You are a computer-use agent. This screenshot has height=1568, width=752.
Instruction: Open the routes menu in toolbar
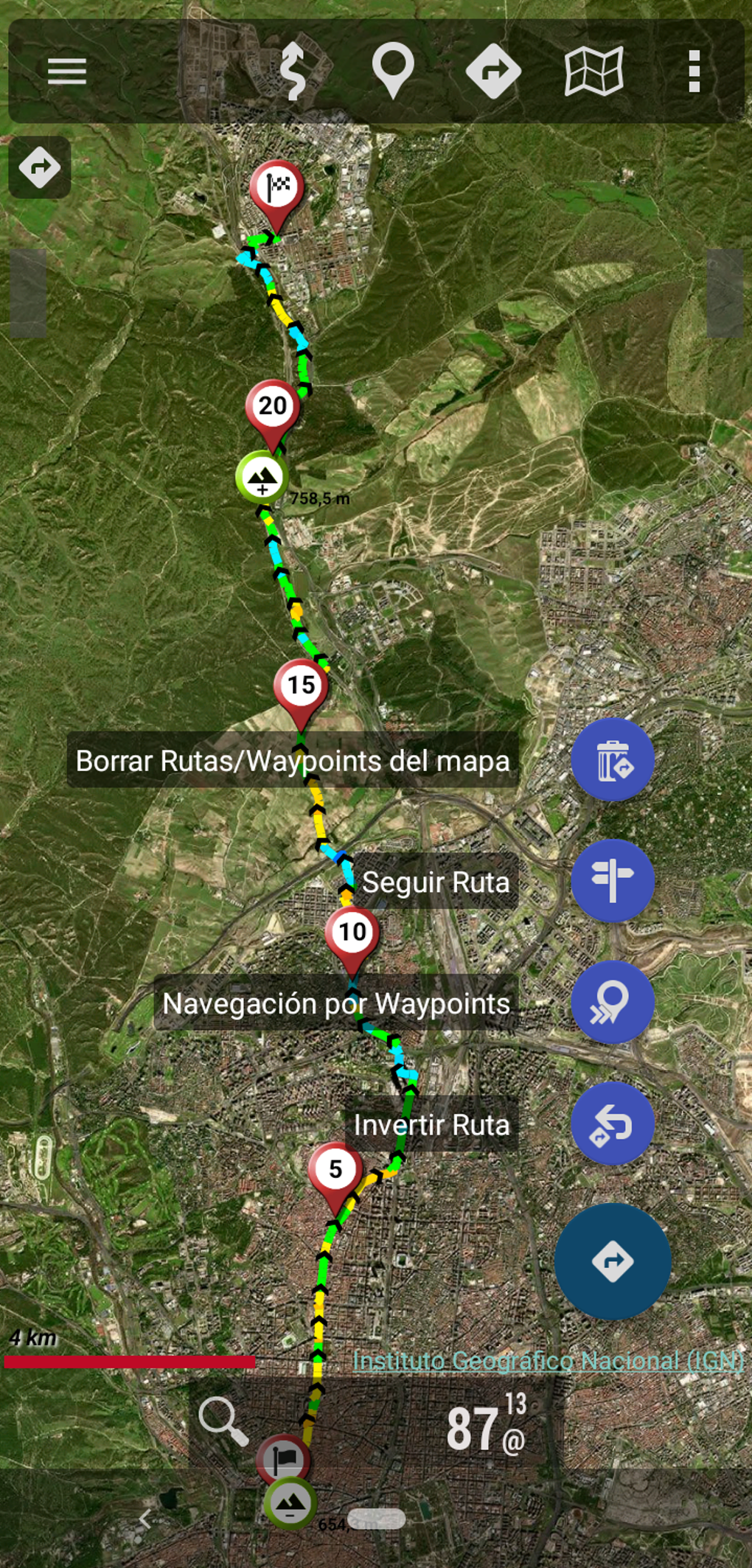click(x=493, y=72)
